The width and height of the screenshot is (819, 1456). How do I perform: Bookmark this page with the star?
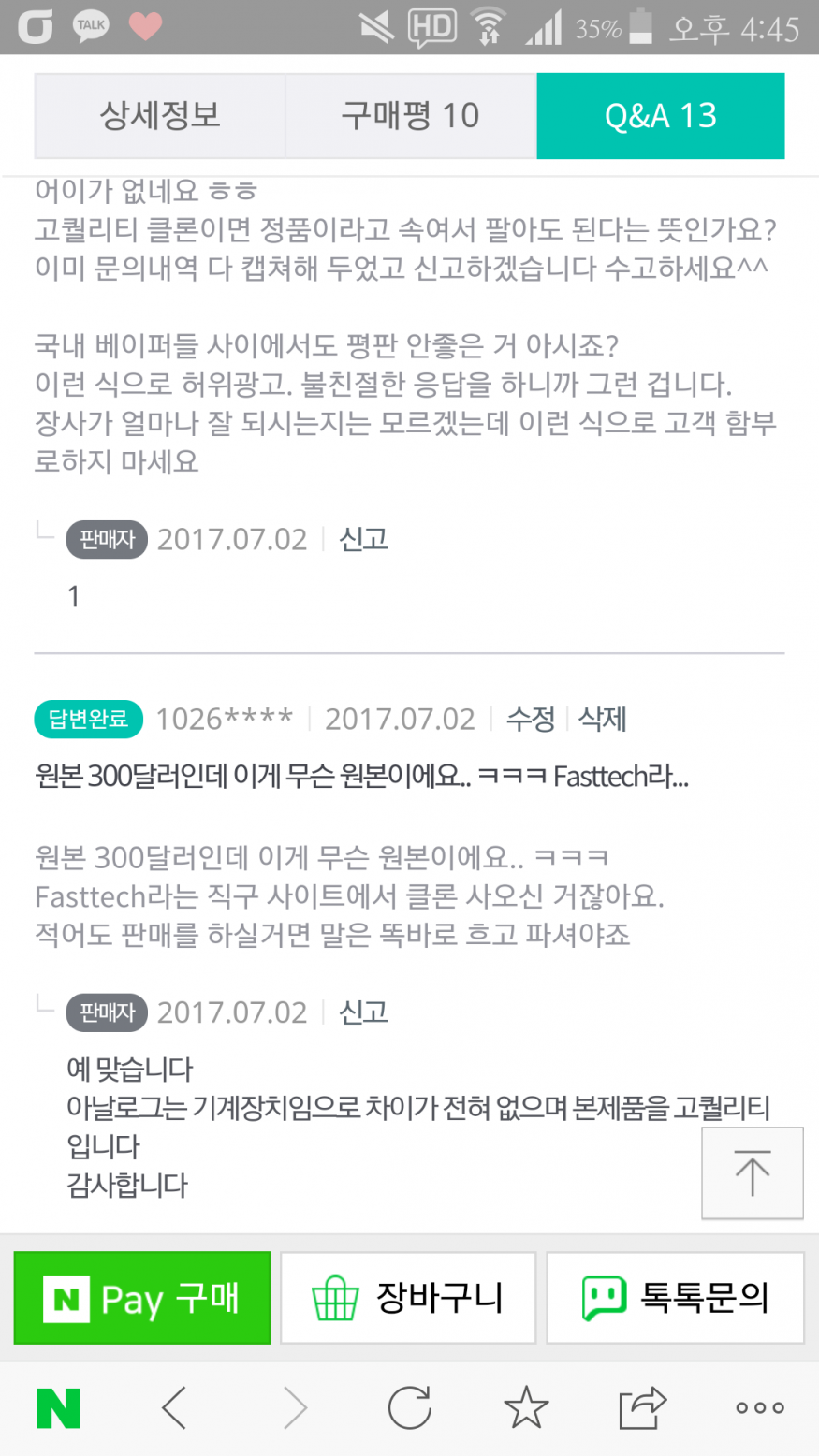click(x=526, y=1407)
